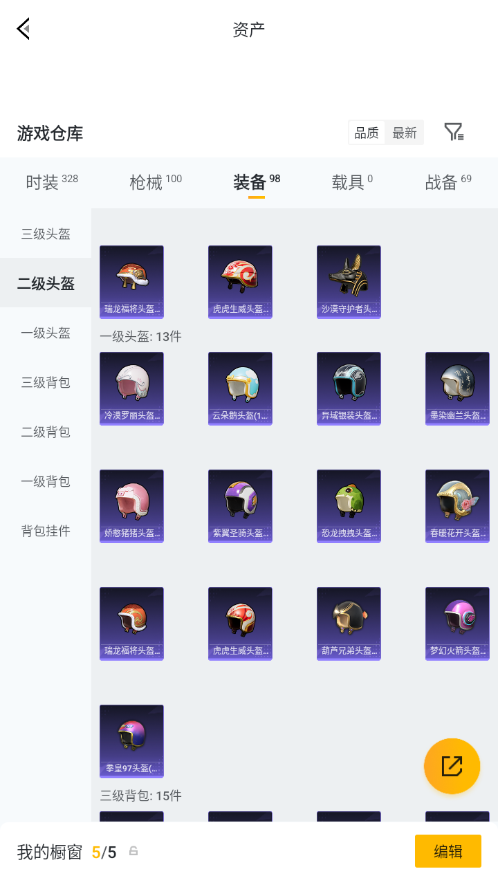Open the 沙漠守护者 helmet item
The height and width of the screenshot is (880, 498).
click(x=349, y=282)
